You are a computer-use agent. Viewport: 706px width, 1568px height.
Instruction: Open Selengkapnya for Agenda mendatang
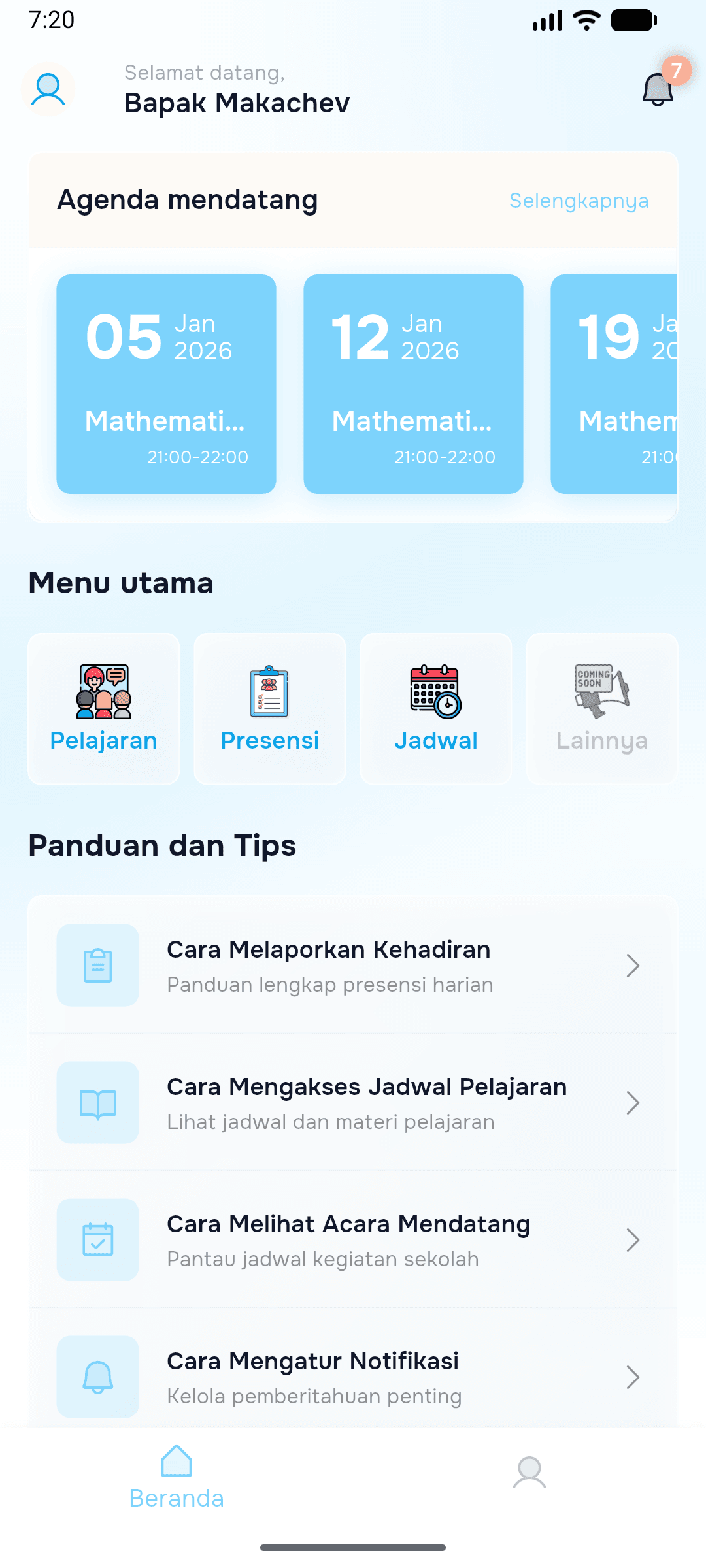click(x=579, y=201)
